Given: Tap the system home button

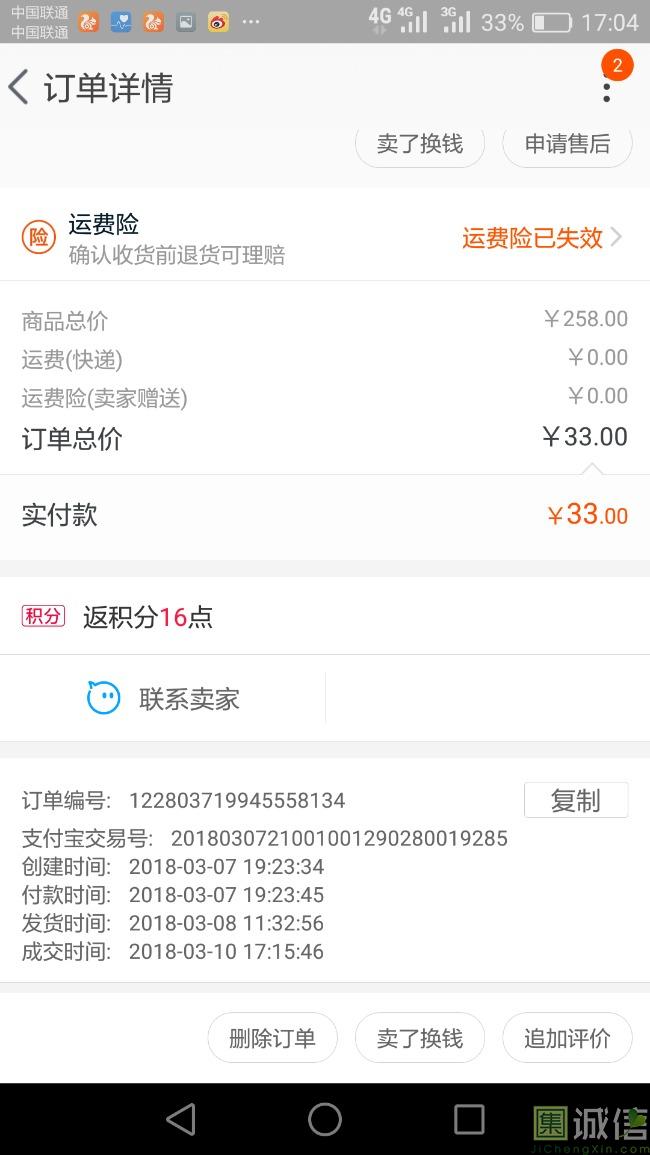Looking at the screenshot, I should (x=325, y=1119).
